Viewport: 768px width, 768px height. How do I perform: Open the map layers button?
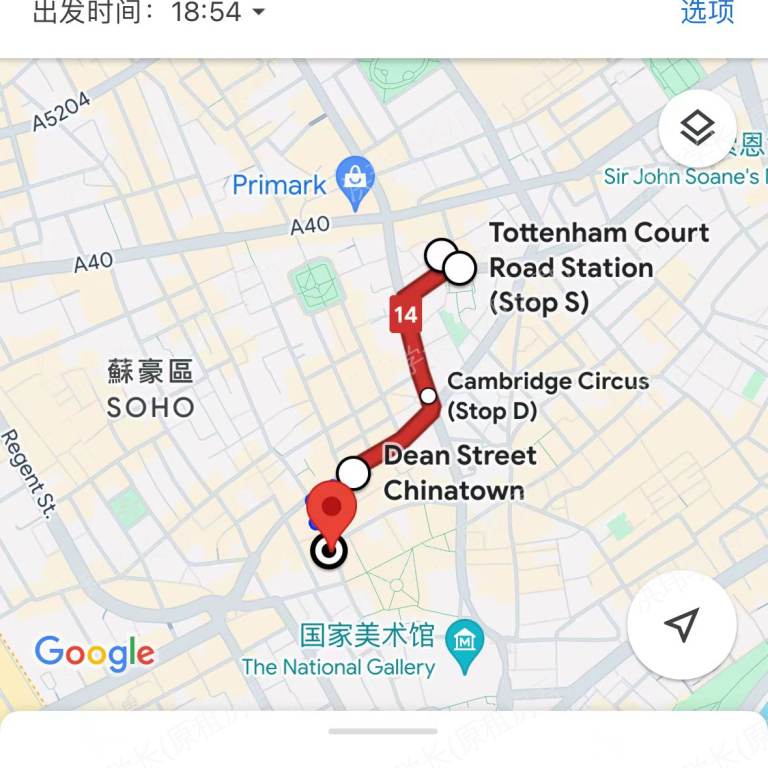pos(697,128)
